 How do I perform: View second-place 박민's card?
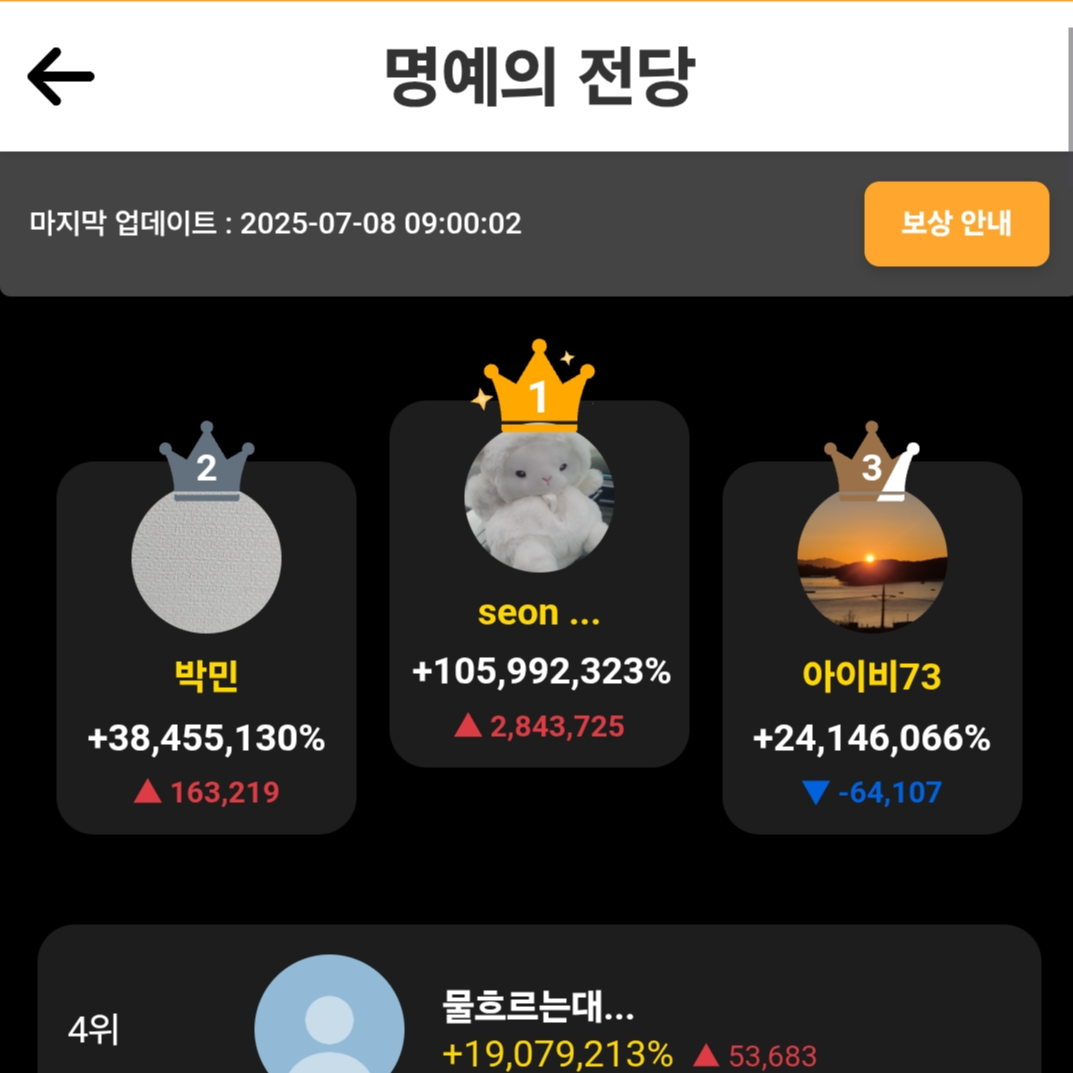click(206, 647)
